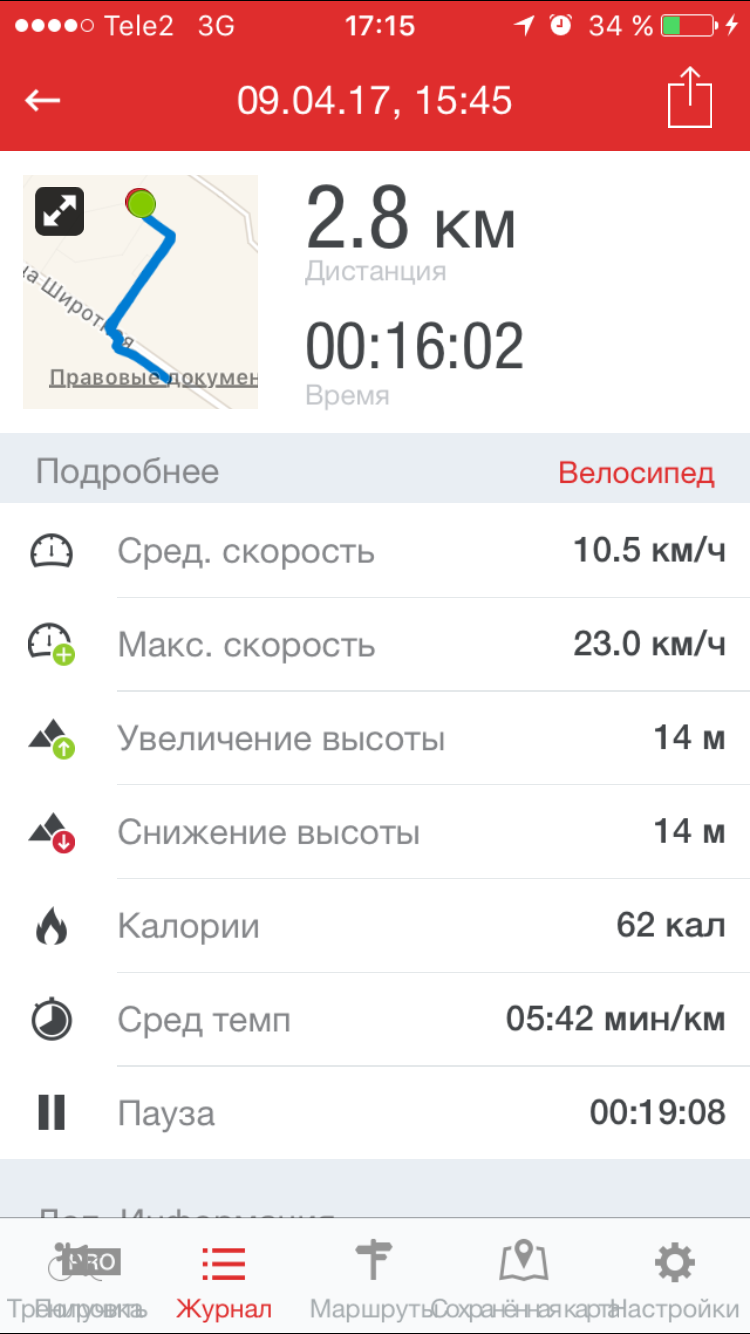Go back using the top arrow
Image resolution: width=750 pixels, height=1334 pixels.
(x=43, y=101)
